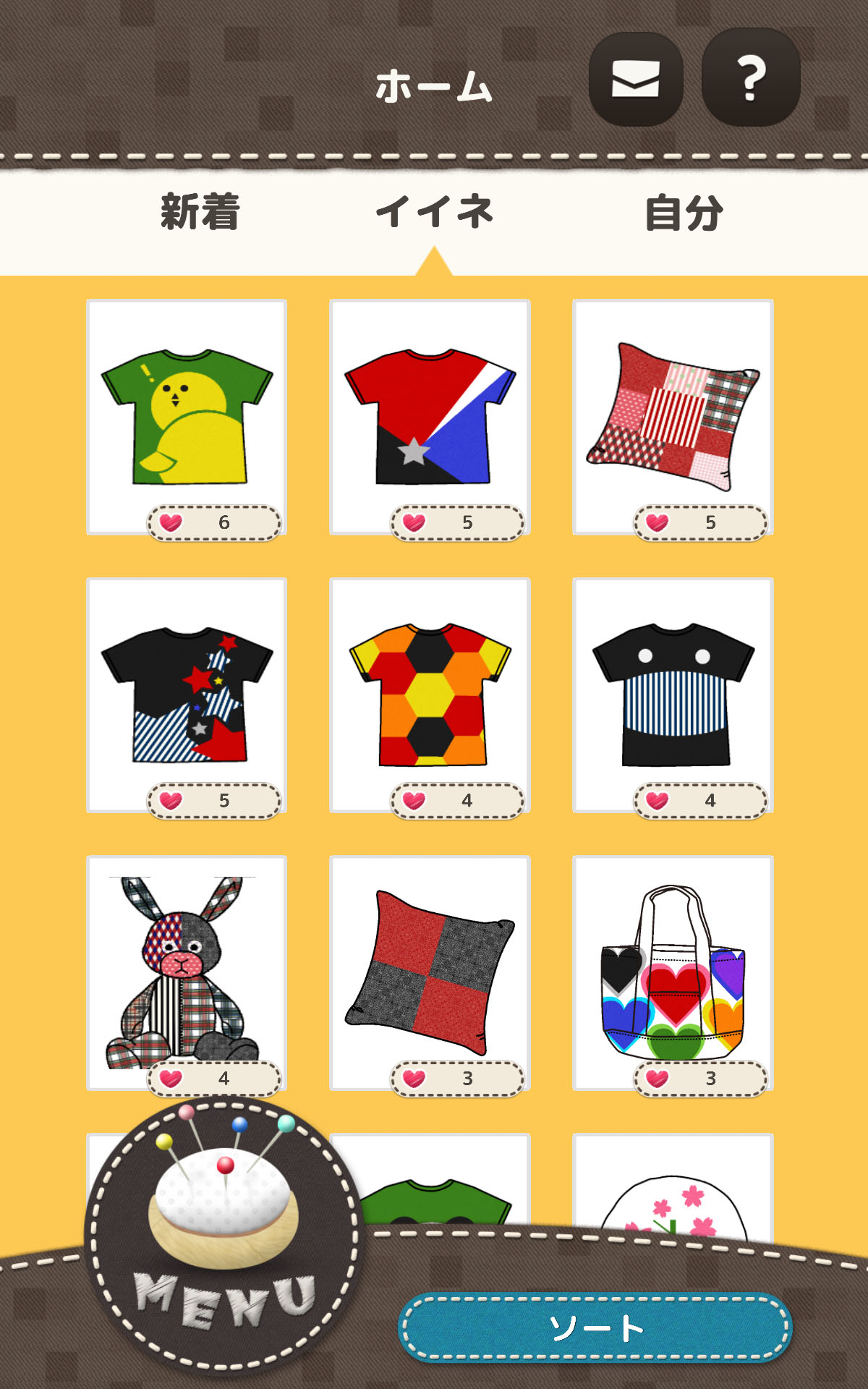Open the black T-shirt with red stars
The image size is (868, 1389).
(187, 694)
